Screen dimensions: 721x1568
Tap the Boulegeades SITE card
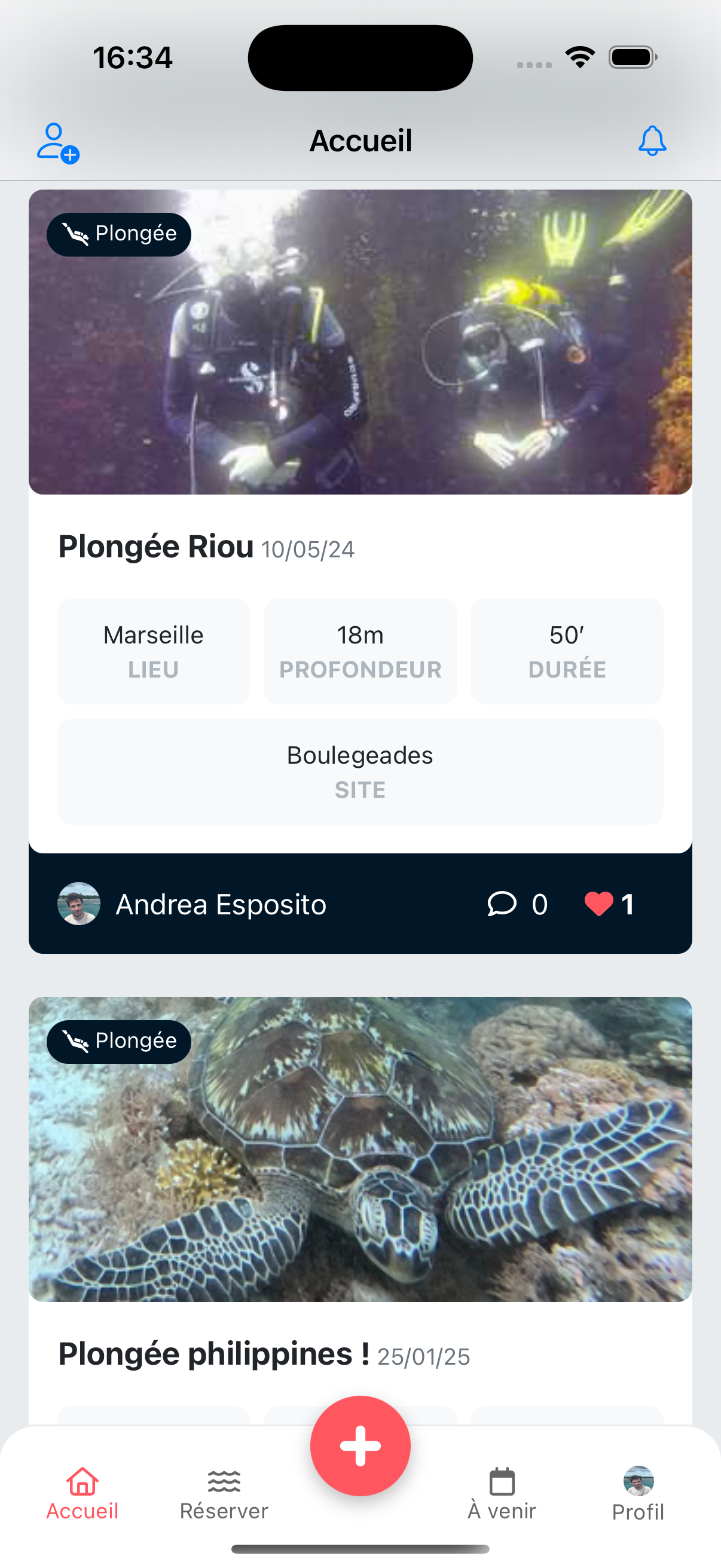pyautogui.click(x=360, y=771)
